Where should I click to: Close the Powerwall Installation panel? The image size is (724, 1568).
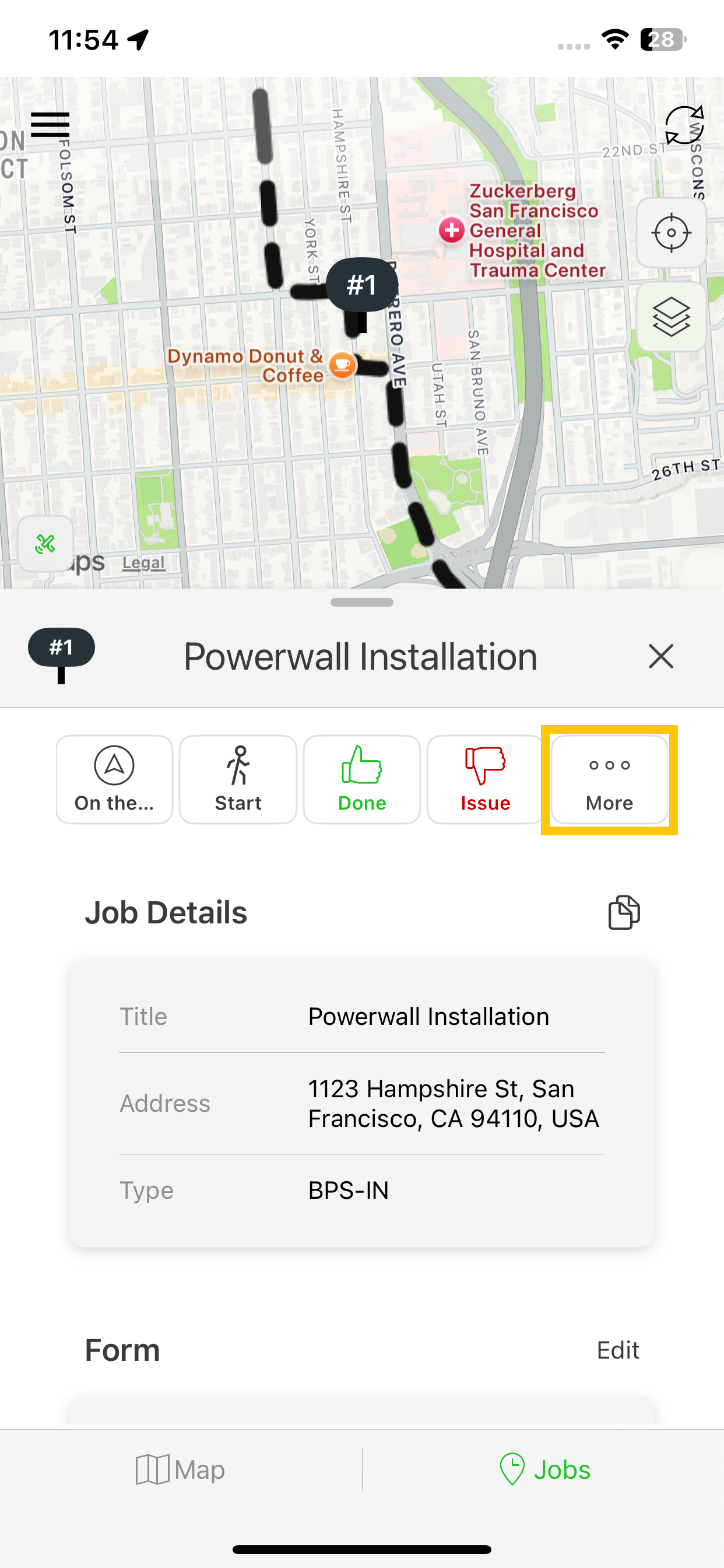(660, 656)
